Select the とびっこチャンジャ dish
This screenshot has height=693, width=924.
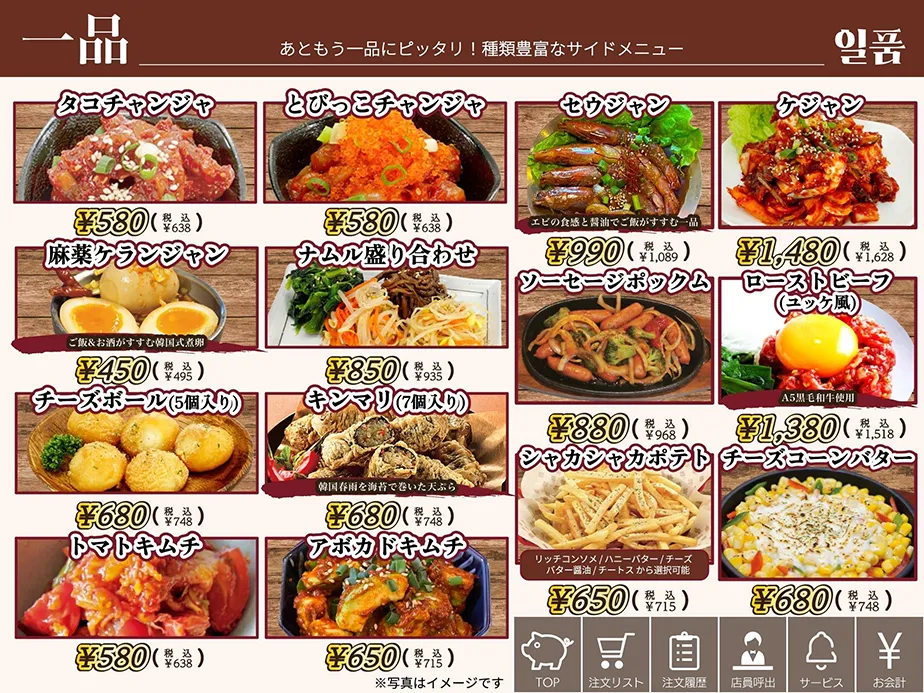(385, 155)
